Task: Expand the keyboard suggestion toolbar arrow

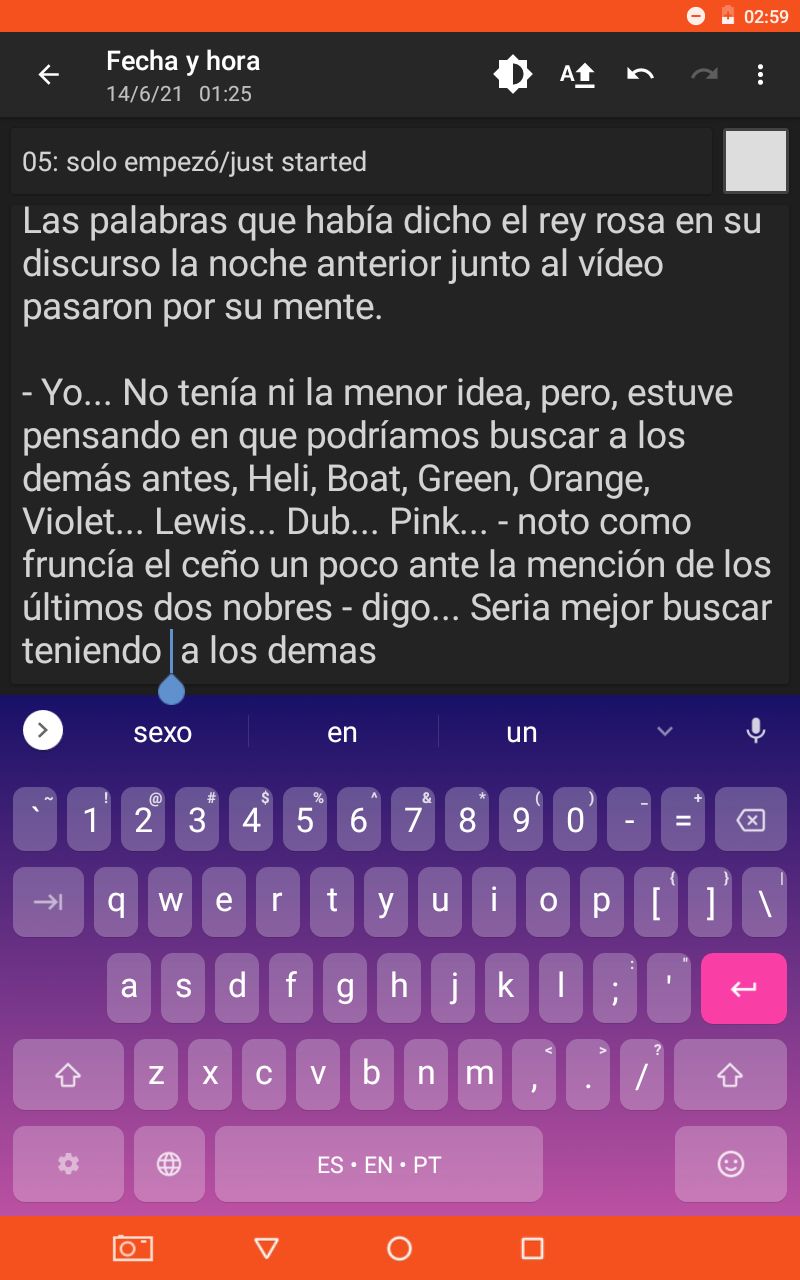Action: point(42,731)
